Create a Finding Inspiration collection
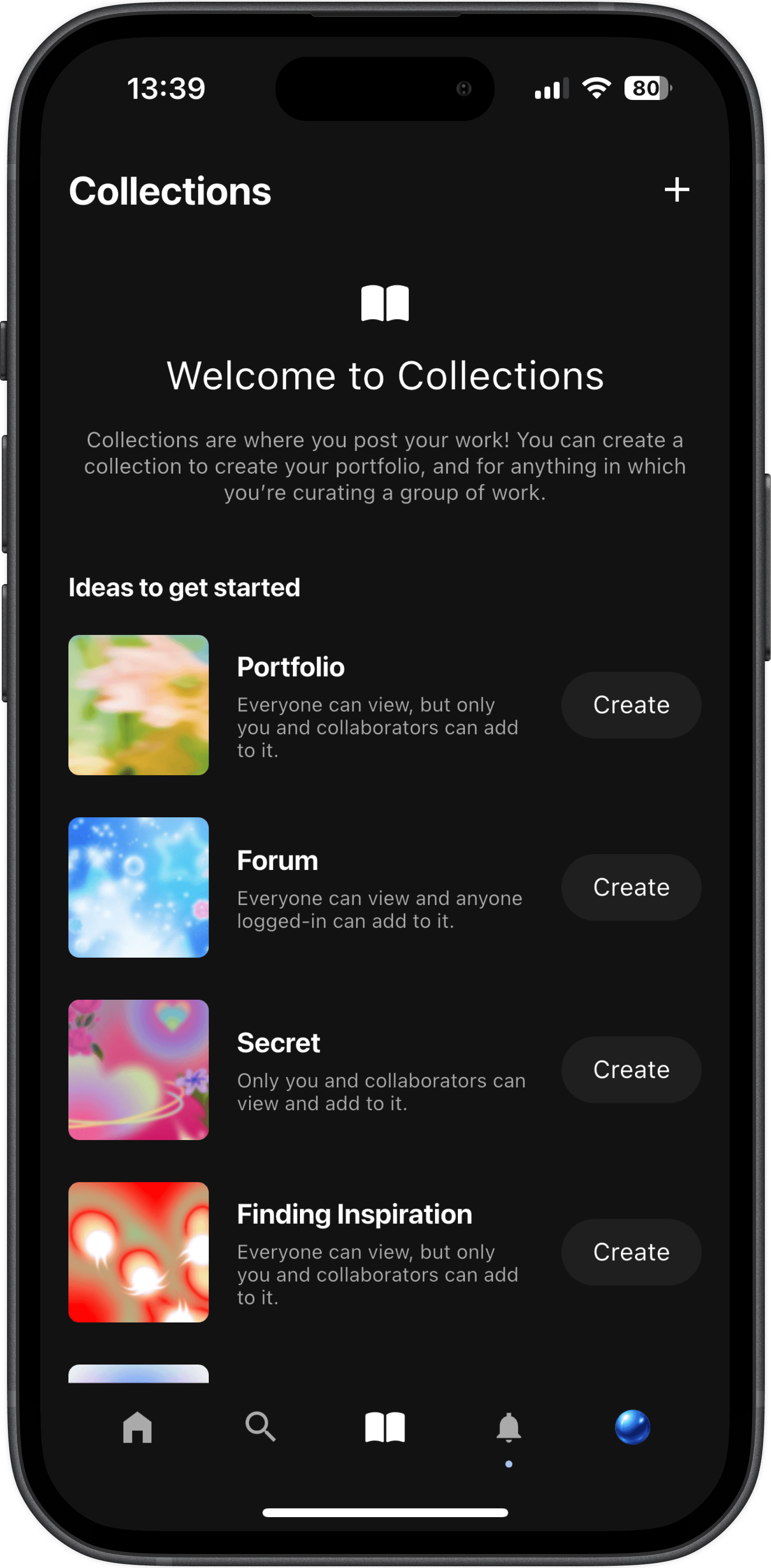Image resolution: width=771 pixels, height=1568 pixels. click(x=631, y=1253)
